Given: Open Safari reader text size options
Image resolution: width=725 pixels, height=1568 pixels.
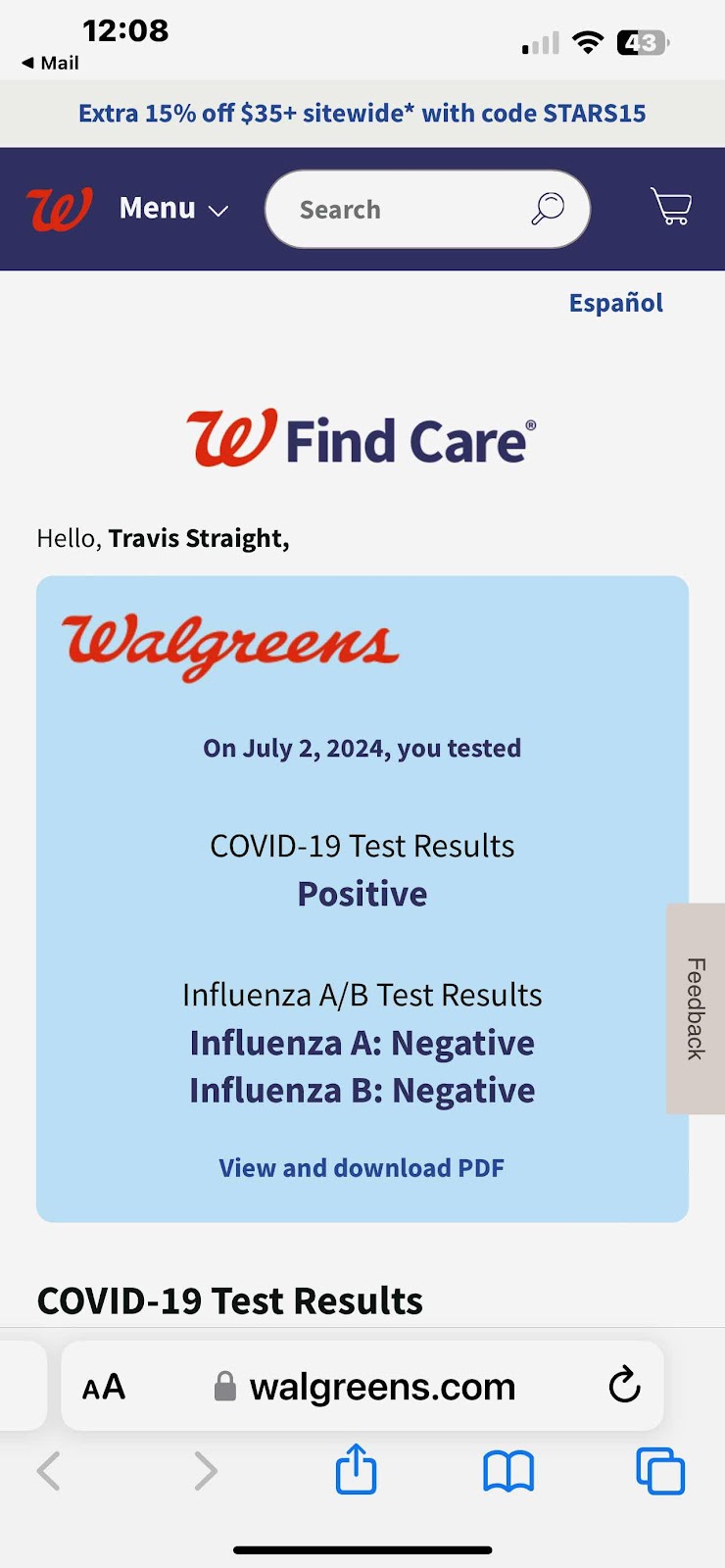Looking at the screenshot, I should pyautogui.click(x=104, y=1387).
